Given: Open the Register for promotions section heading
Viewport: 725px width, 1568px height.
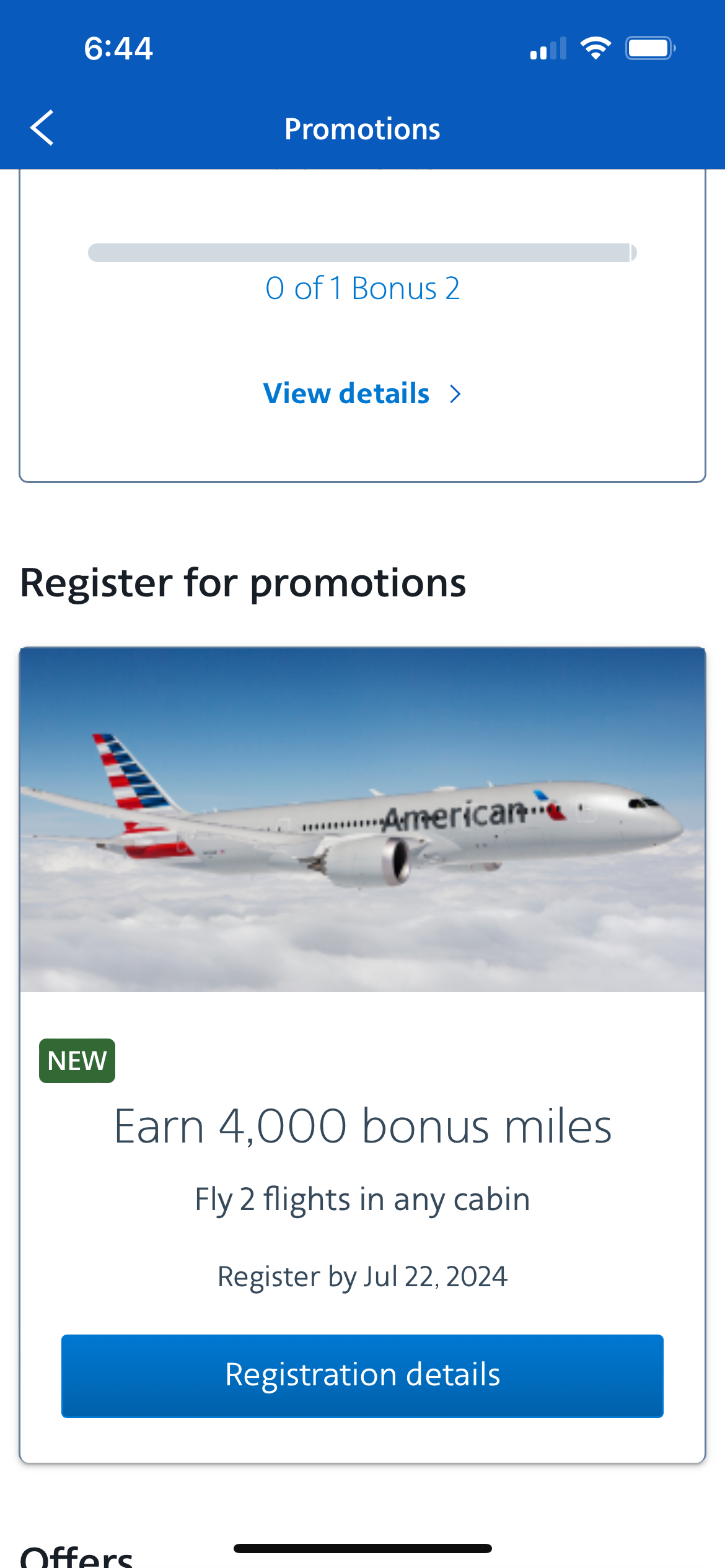Looking at the screenshot, I should point(244,582).
